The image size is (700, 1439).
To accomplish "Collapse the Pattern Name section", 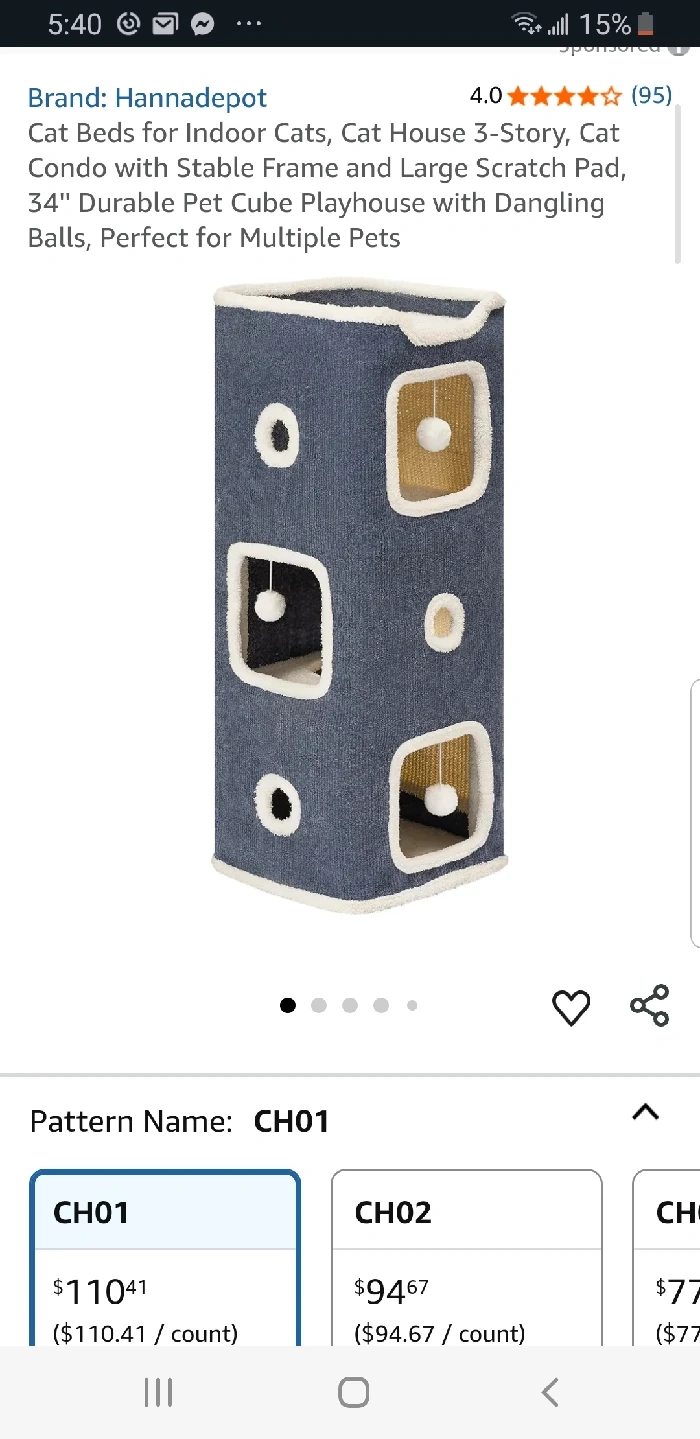I will point(646,1112).
